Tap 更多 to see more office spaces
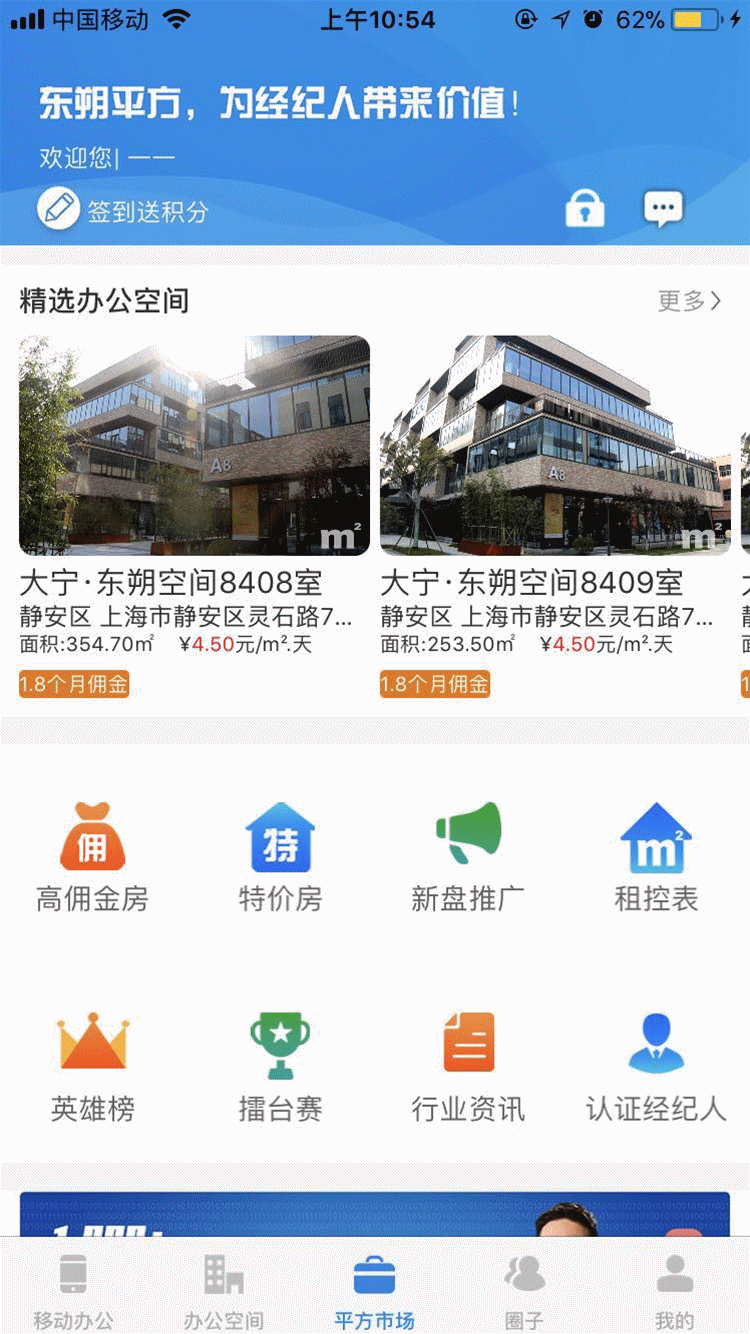Image resolution: width=750 pixels, height=1334 pixels. [690, 301]
